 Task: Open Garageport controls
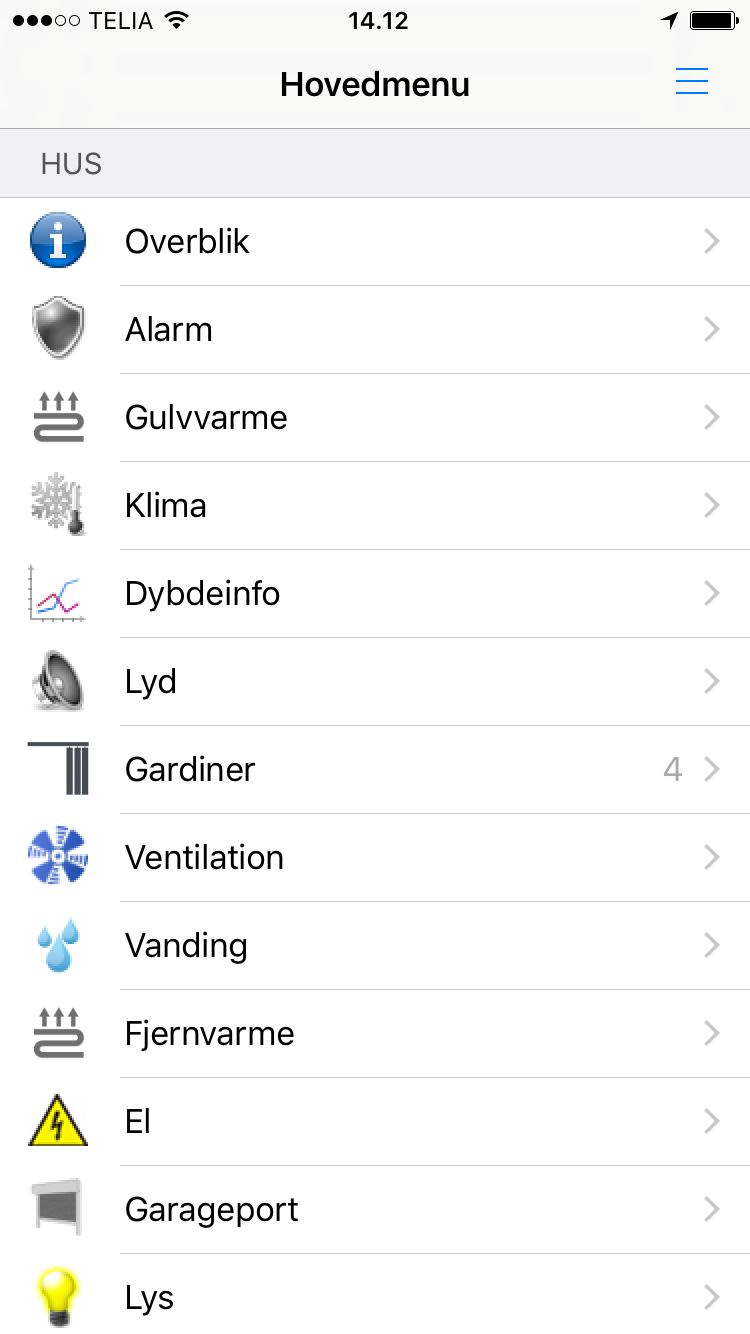pyautogui.click(x=375, y=1210)
